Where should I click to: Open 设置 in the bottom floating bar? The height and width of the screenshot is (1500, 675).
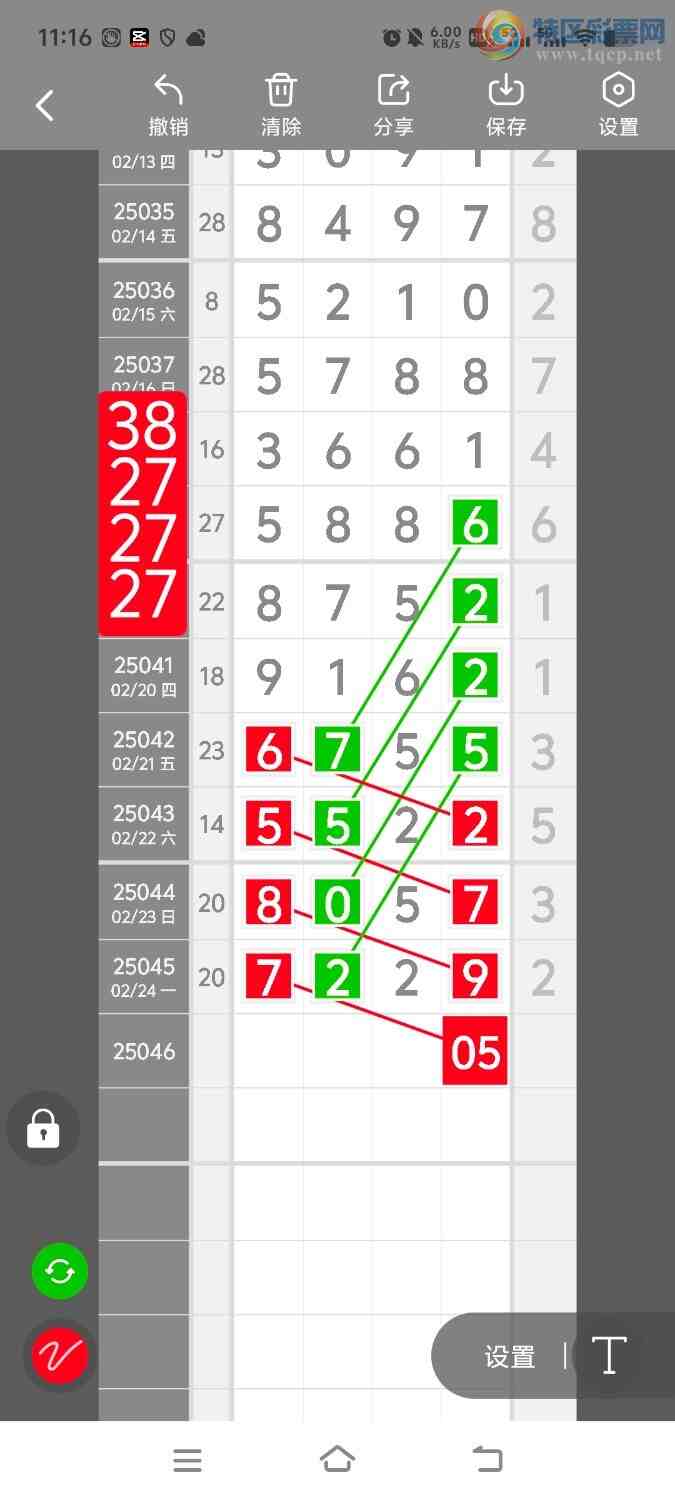(x=510, y=1357)
